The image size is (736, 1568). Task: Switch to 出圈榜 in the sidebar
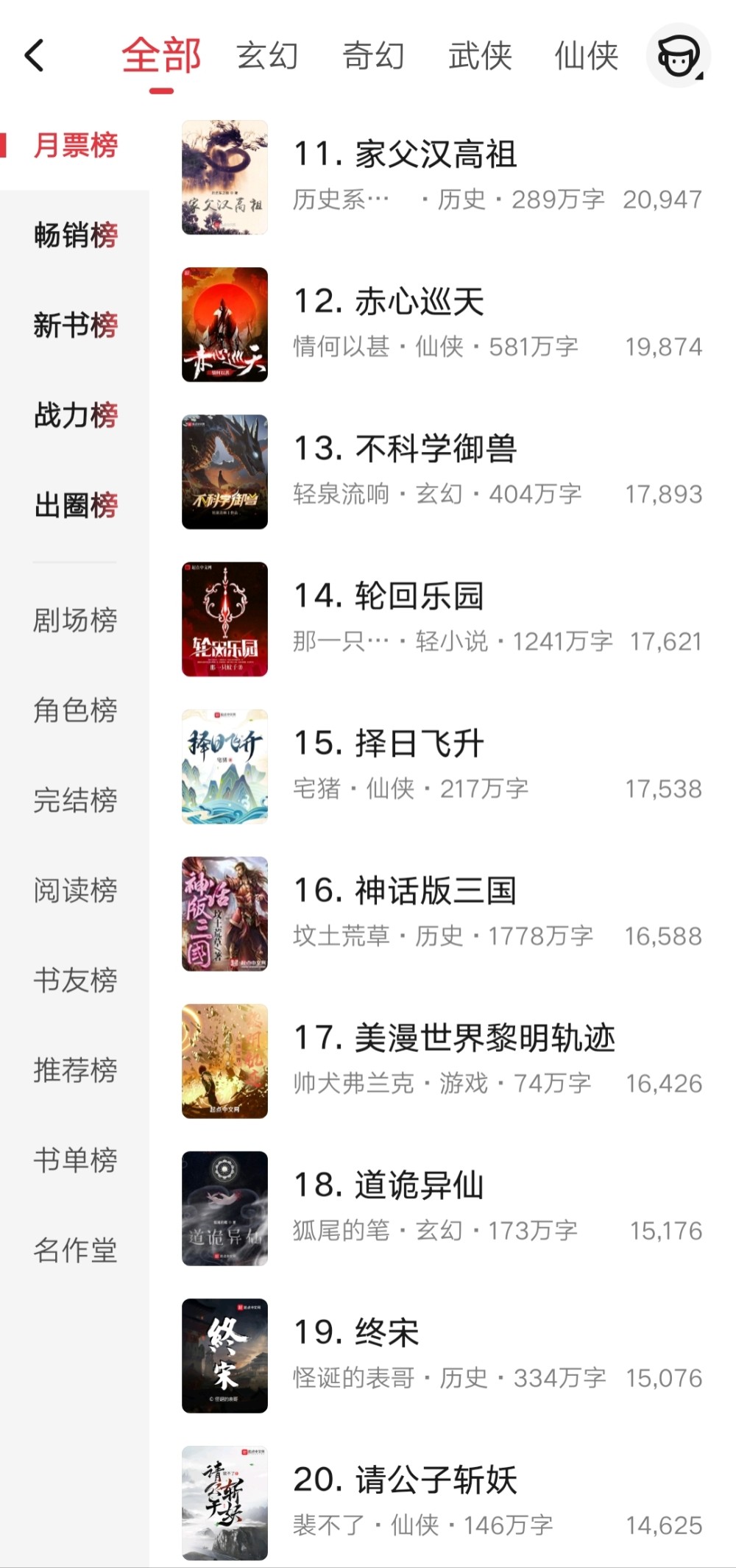tap(75, 506)
